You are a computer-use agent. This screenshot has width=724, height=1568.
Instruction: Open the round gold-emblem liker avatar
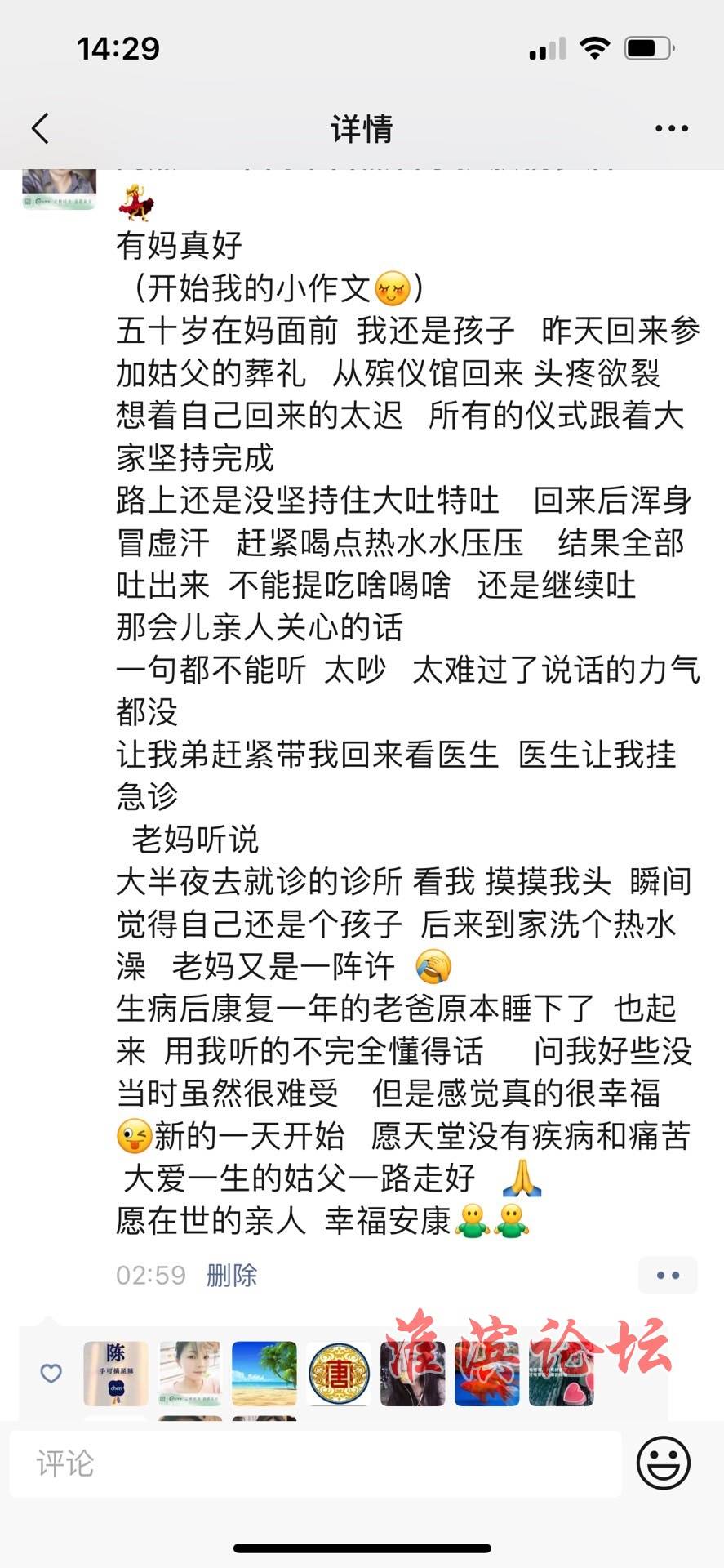(339, 1374)
